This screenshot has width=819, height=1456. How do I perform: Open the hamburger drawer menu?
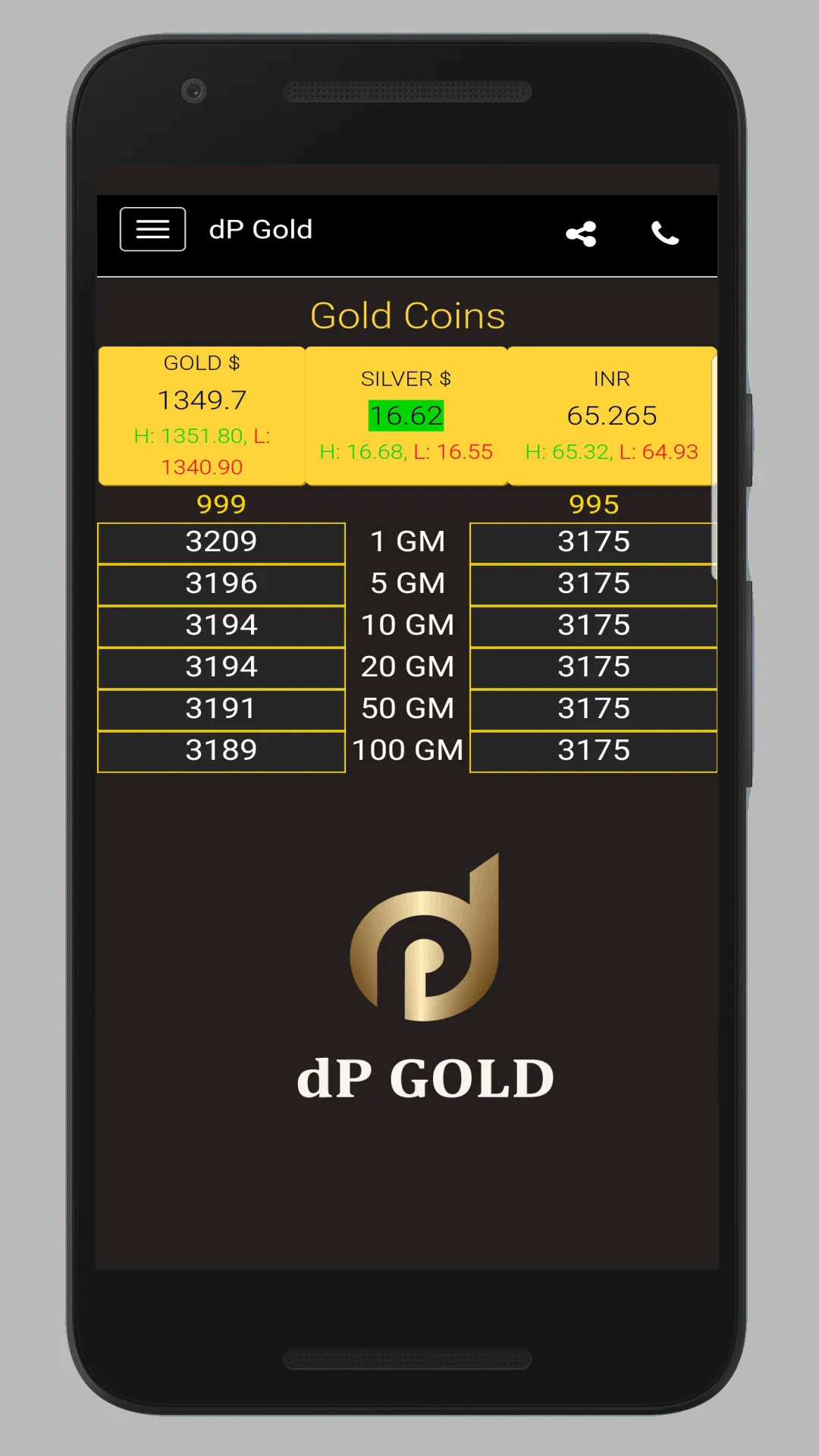(x=152, y=229)
